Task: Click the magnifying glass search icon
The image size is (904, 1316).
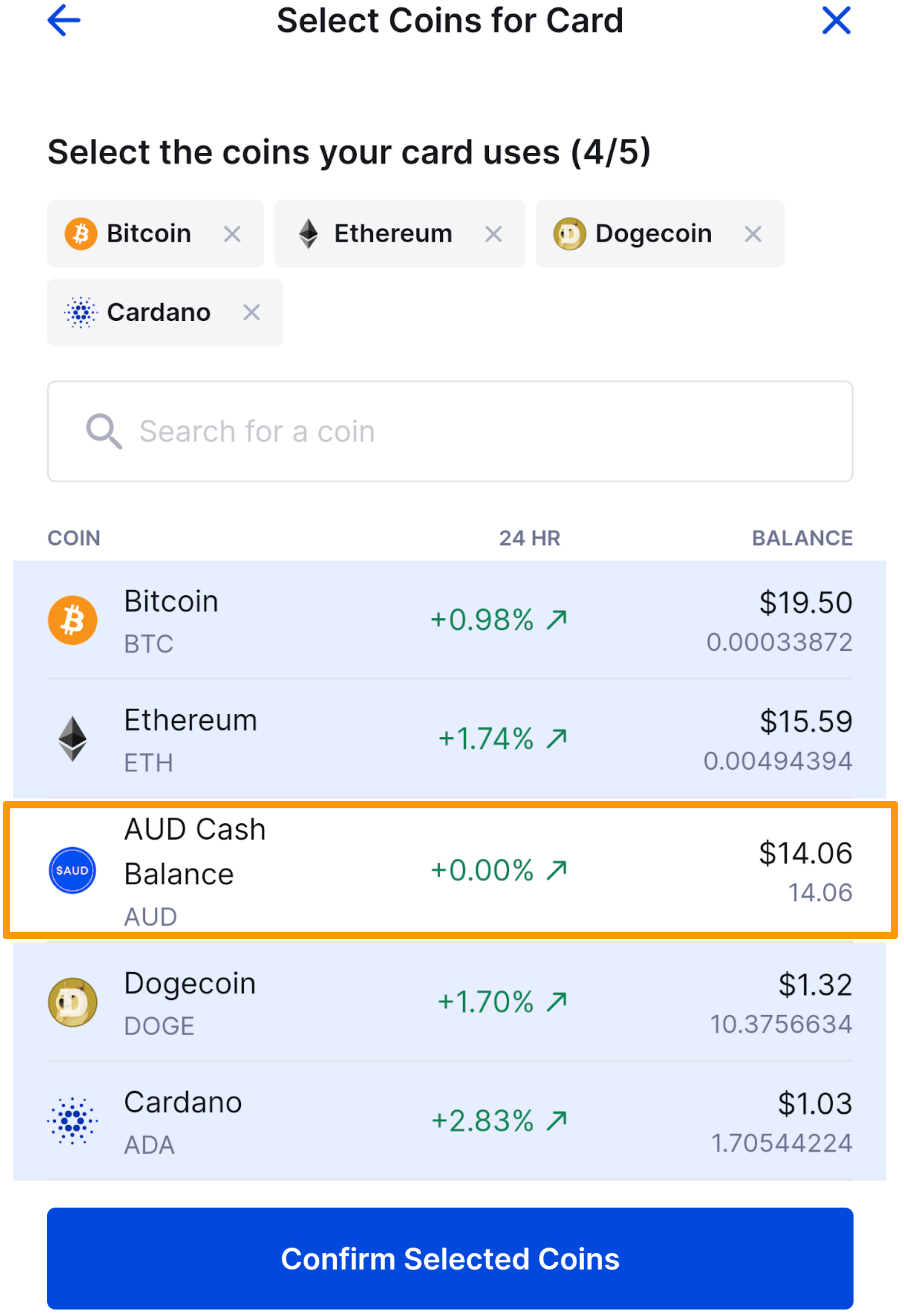Action: [104, 432]
